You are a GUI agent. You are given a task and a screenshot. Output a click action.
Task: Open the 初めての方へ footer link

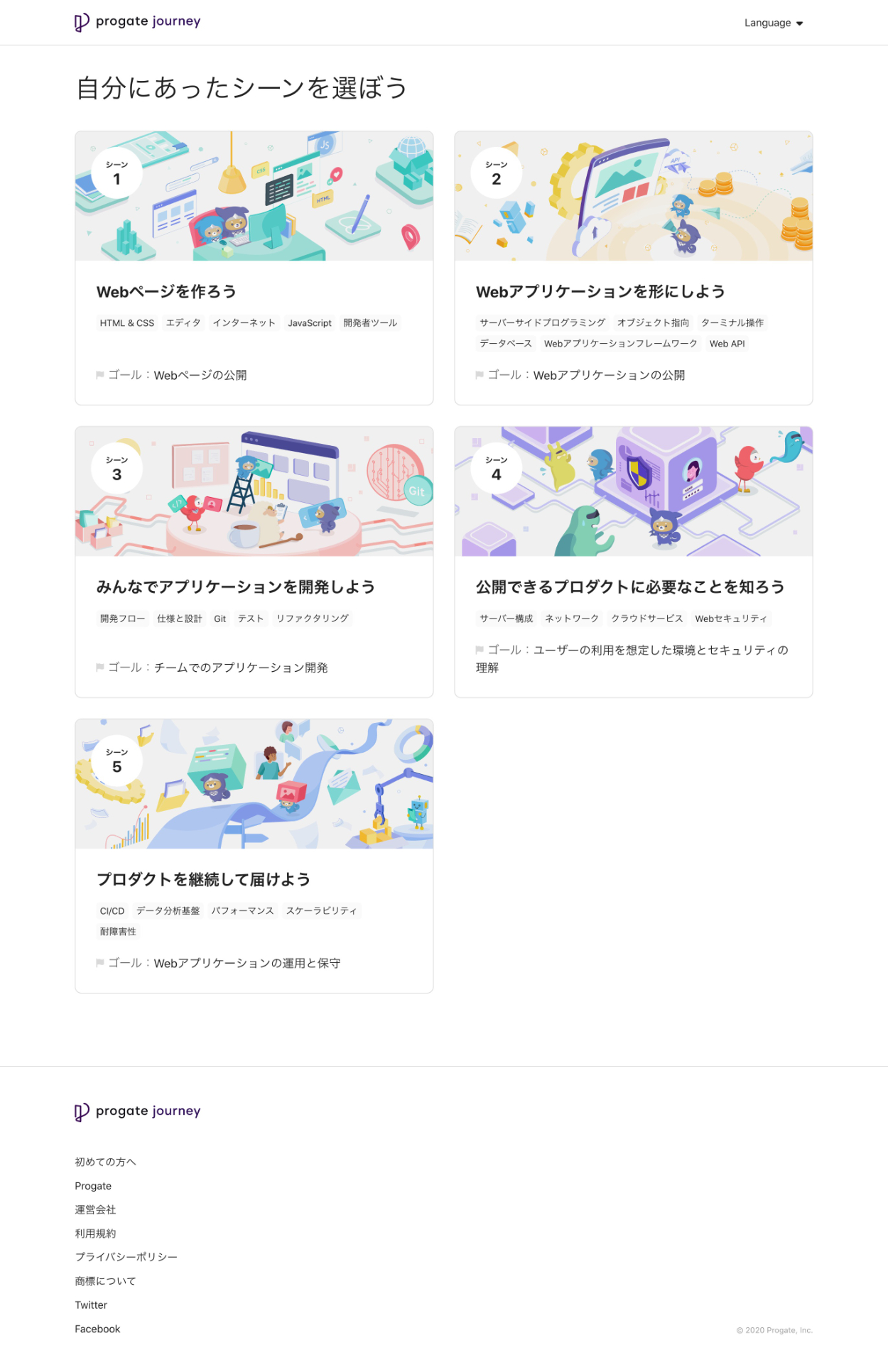[105, 1162]
